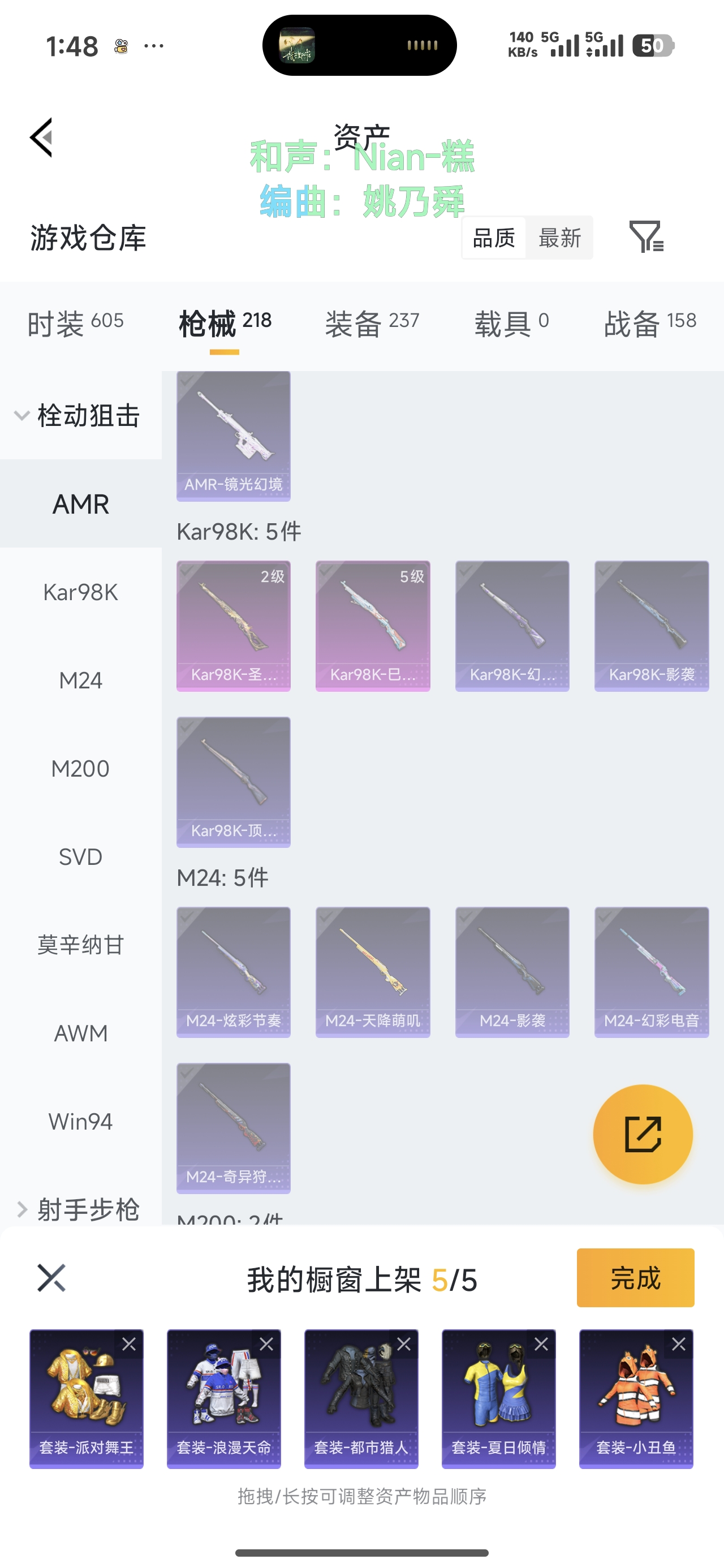The height and width of the screenshot is (1568, 724).
Task: Open the filter options icon
Action: point(646,238)
